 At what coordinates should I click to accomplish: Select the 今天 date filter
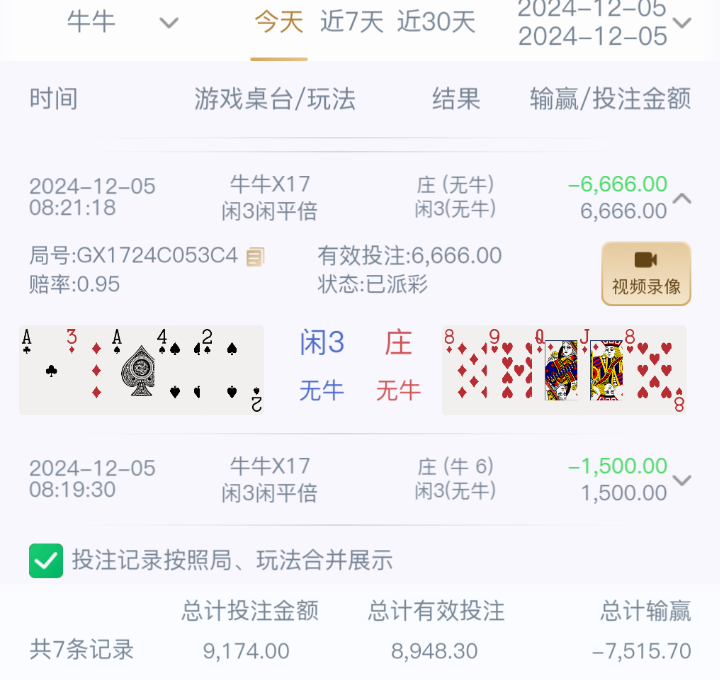(278, 22)
